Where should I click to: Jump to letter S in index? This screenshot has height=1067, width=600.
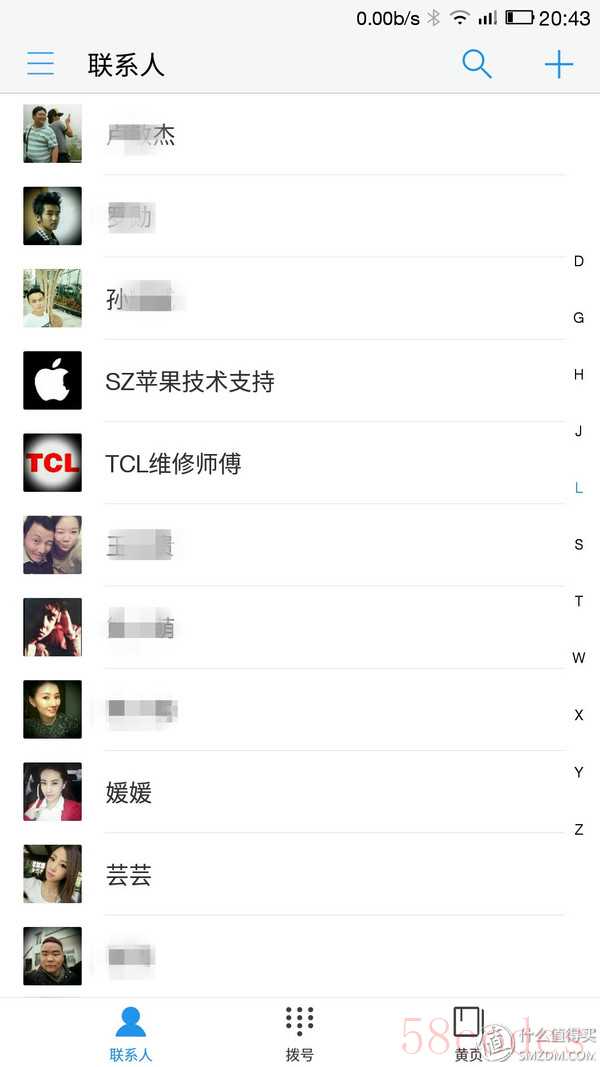click(578, 544)
